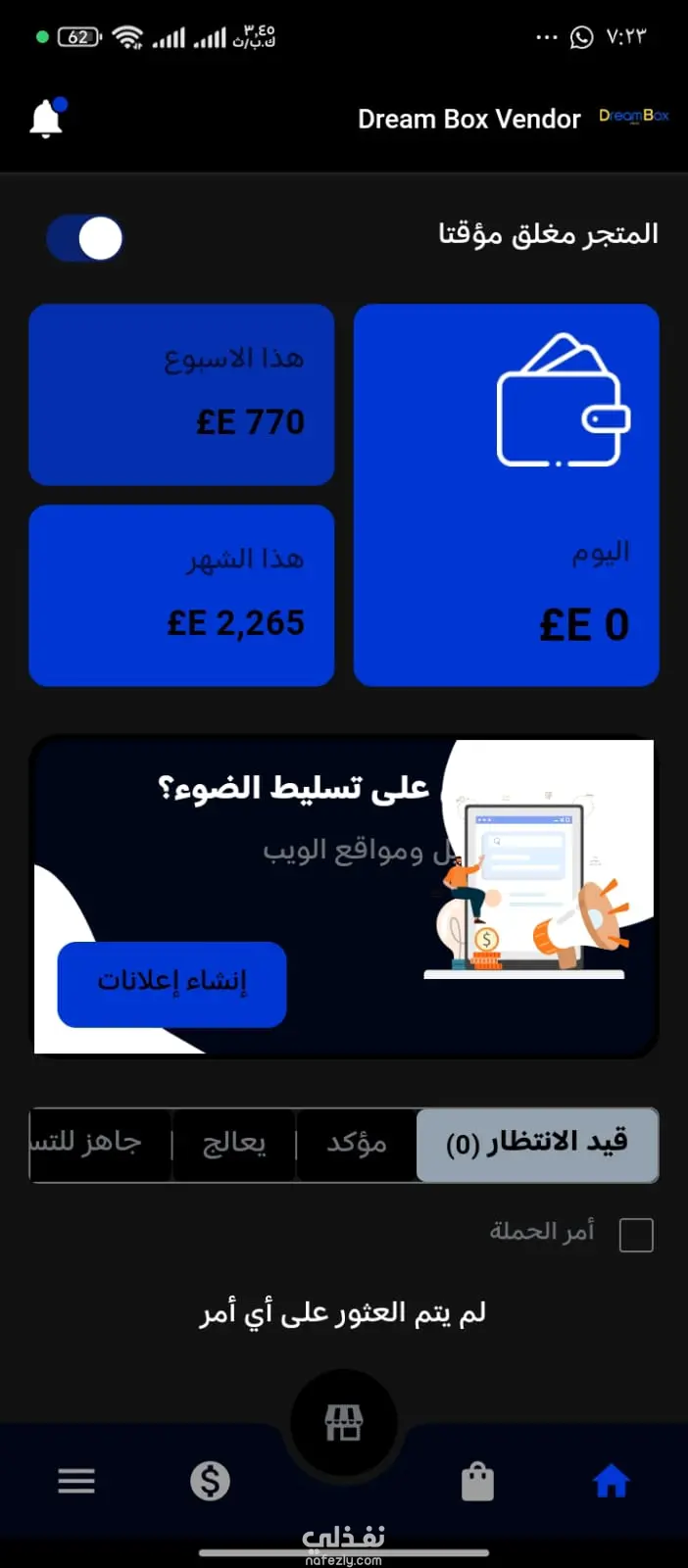Switch to the جاهز للتسليم tab
The width and height of the screenshot is (688, 1568).
(100, 1145)
